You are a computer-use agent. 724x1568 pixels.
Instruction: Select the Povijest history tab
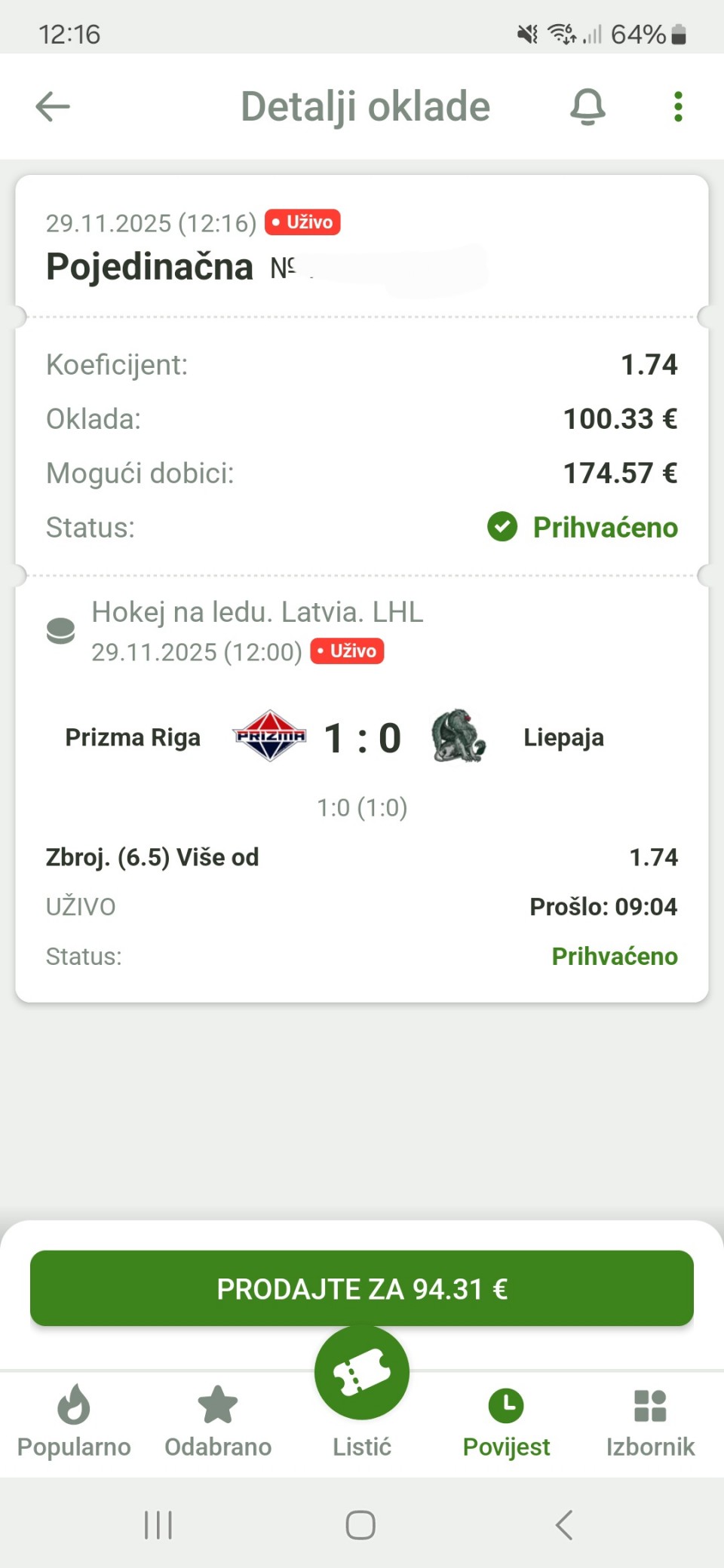pos(506,1420)
